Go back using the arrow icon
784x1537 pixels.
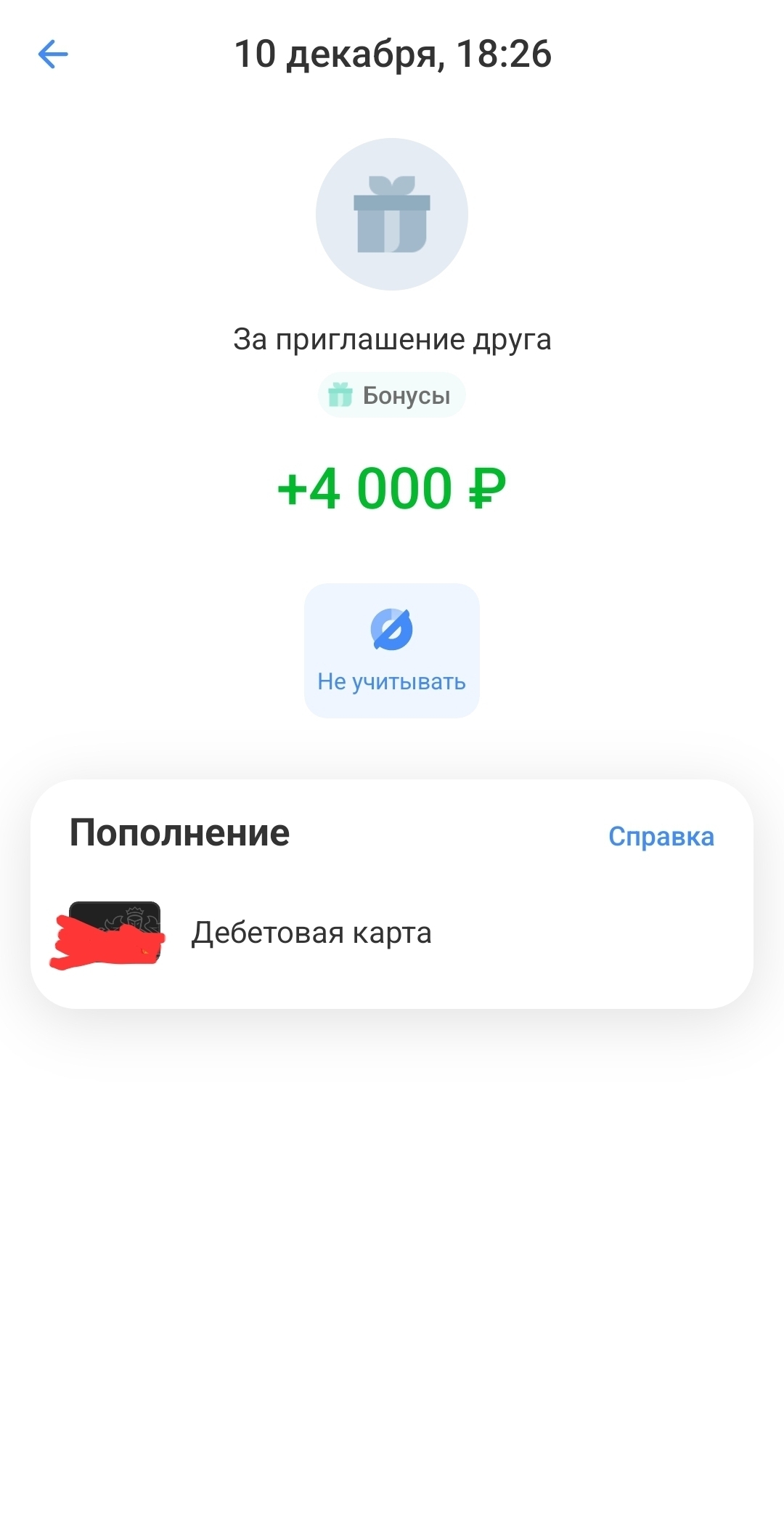tap(53, 54)
